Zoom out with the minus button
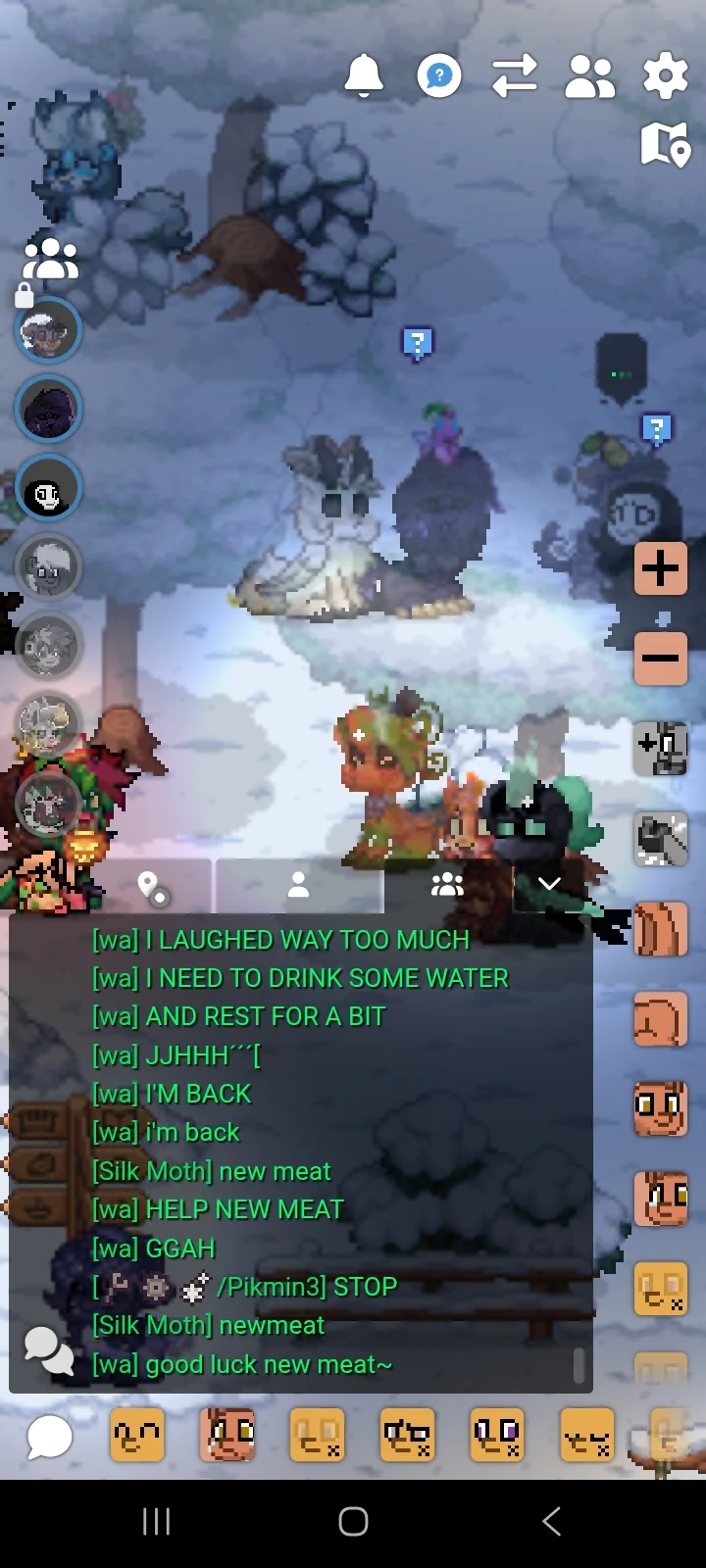The height and width of the screenshot is (1568, 706). point(660,657)
